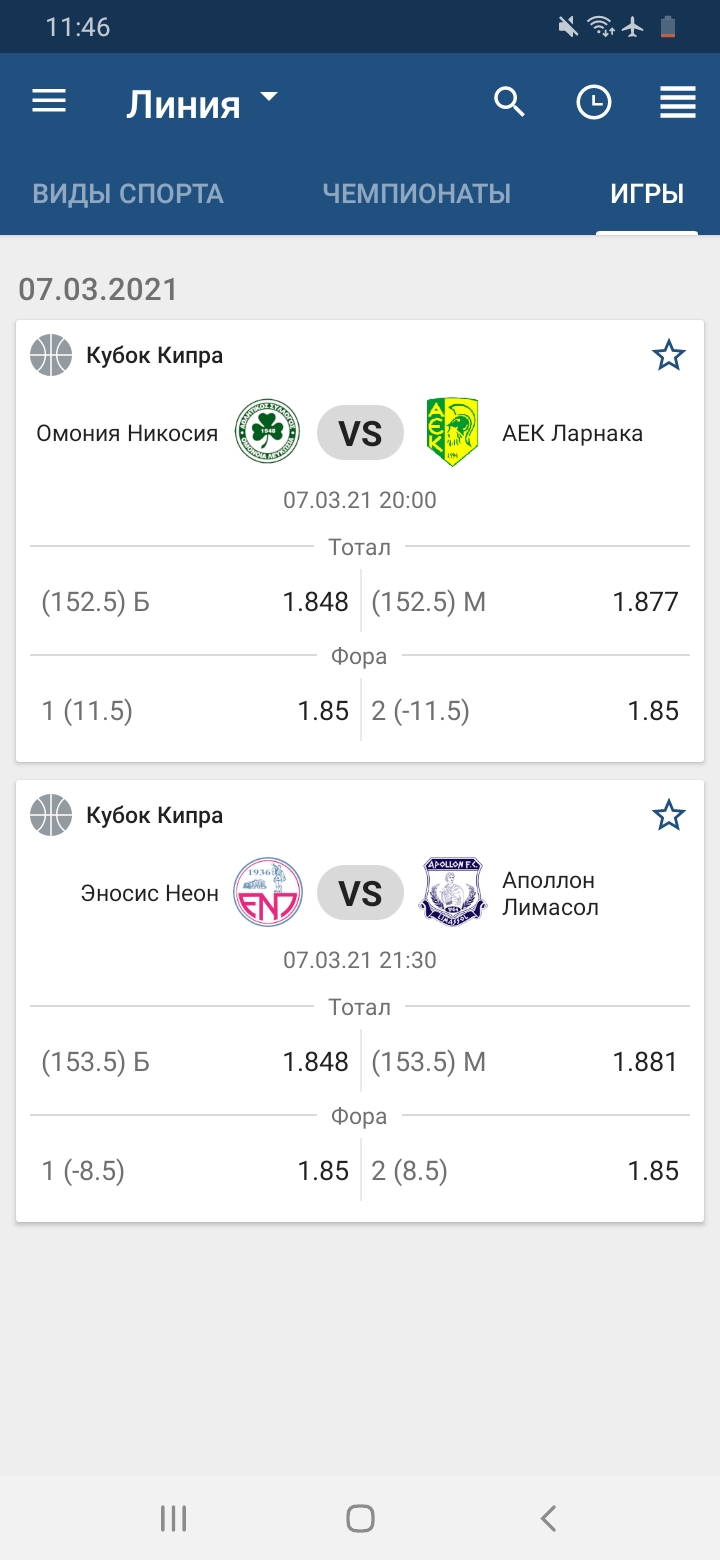This screenshot has height=1560, width=720.
Task: Switch to the ЧЕМПИОНАТЫ tab
Action: pos(417,194)
